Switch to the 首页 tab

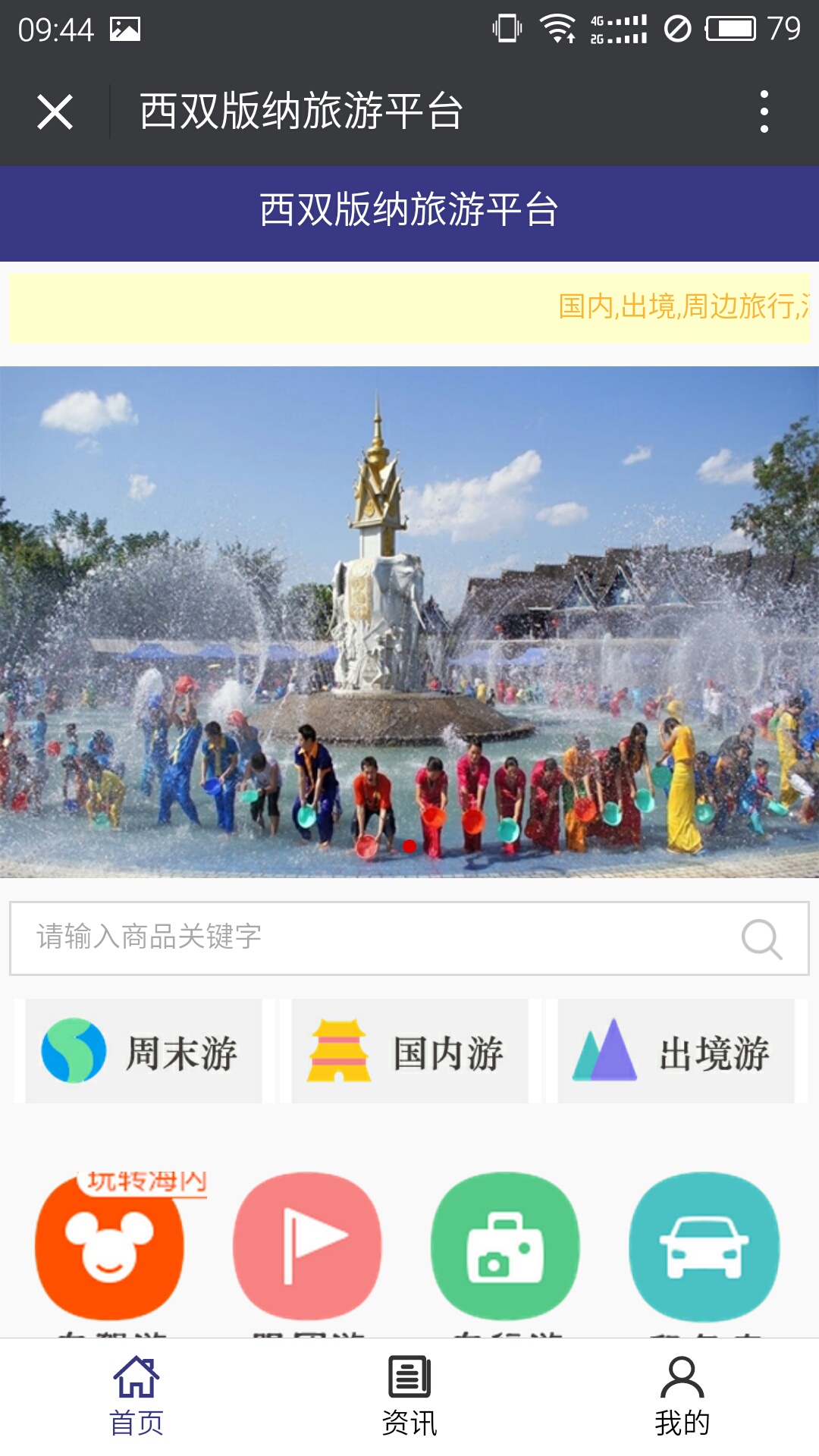136,1395
